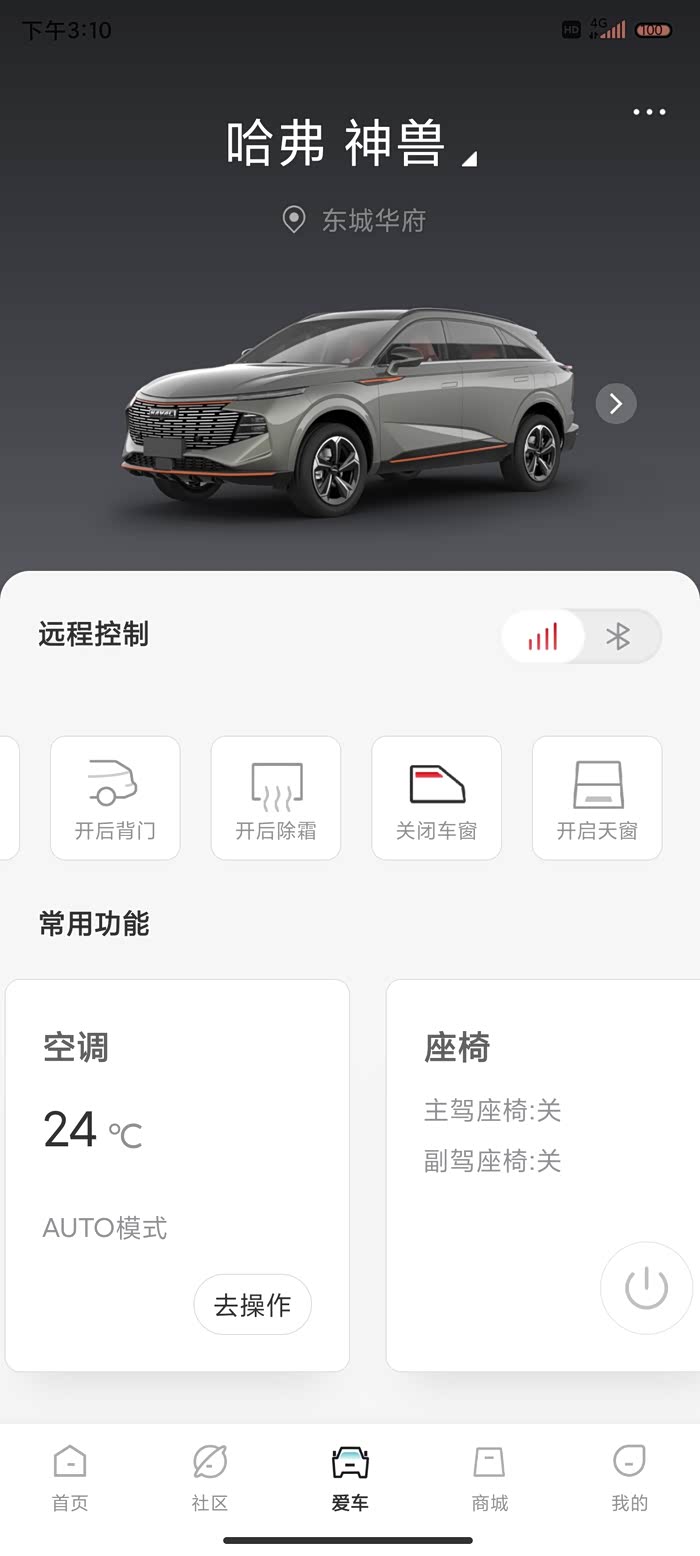The width and height of the screenshot is (700, 1556).
Task: Show the next car view arrow
Action: click(x=616, y=403)
